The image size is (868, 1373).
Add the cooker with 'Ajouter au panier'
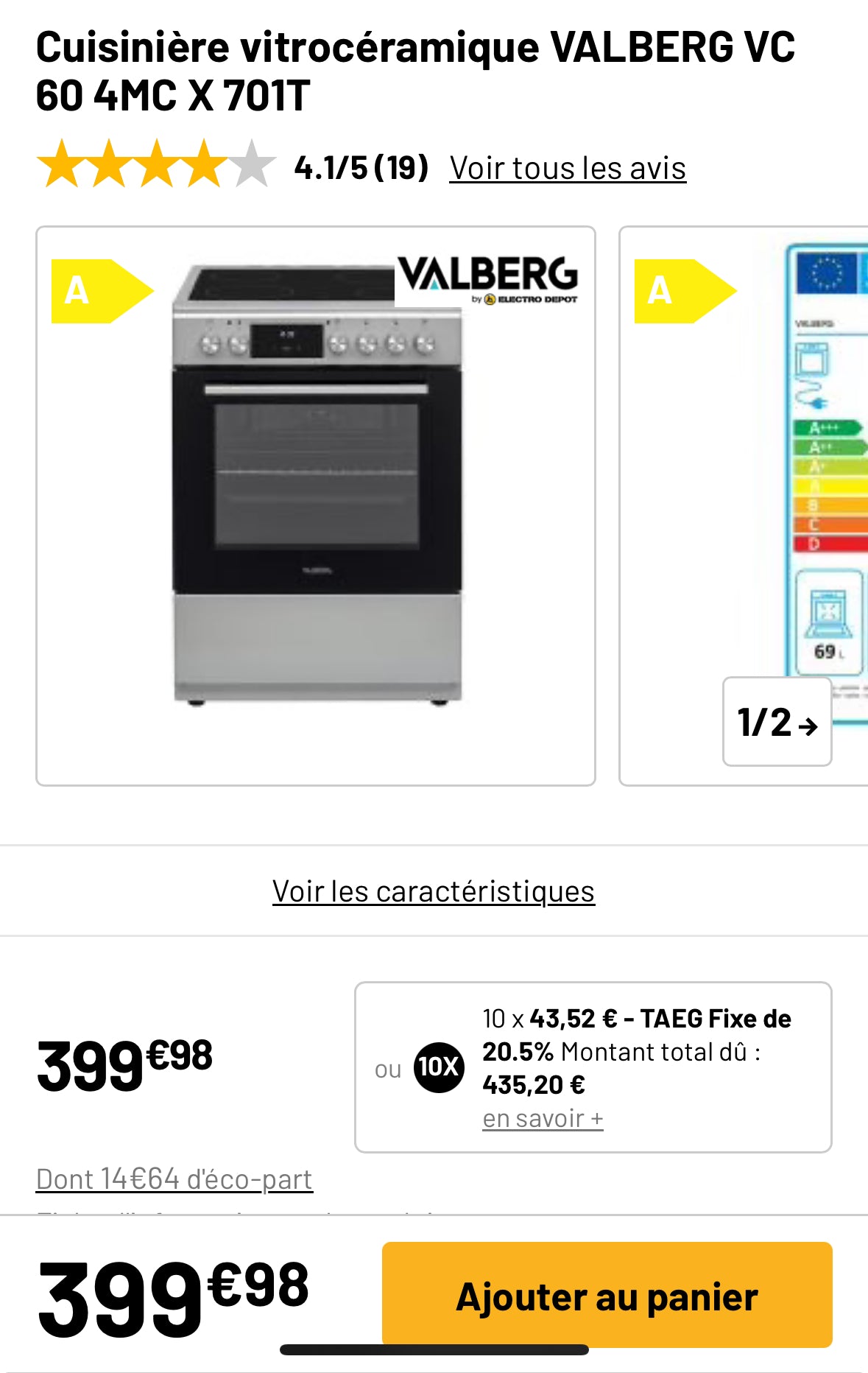coord(607,1296)
